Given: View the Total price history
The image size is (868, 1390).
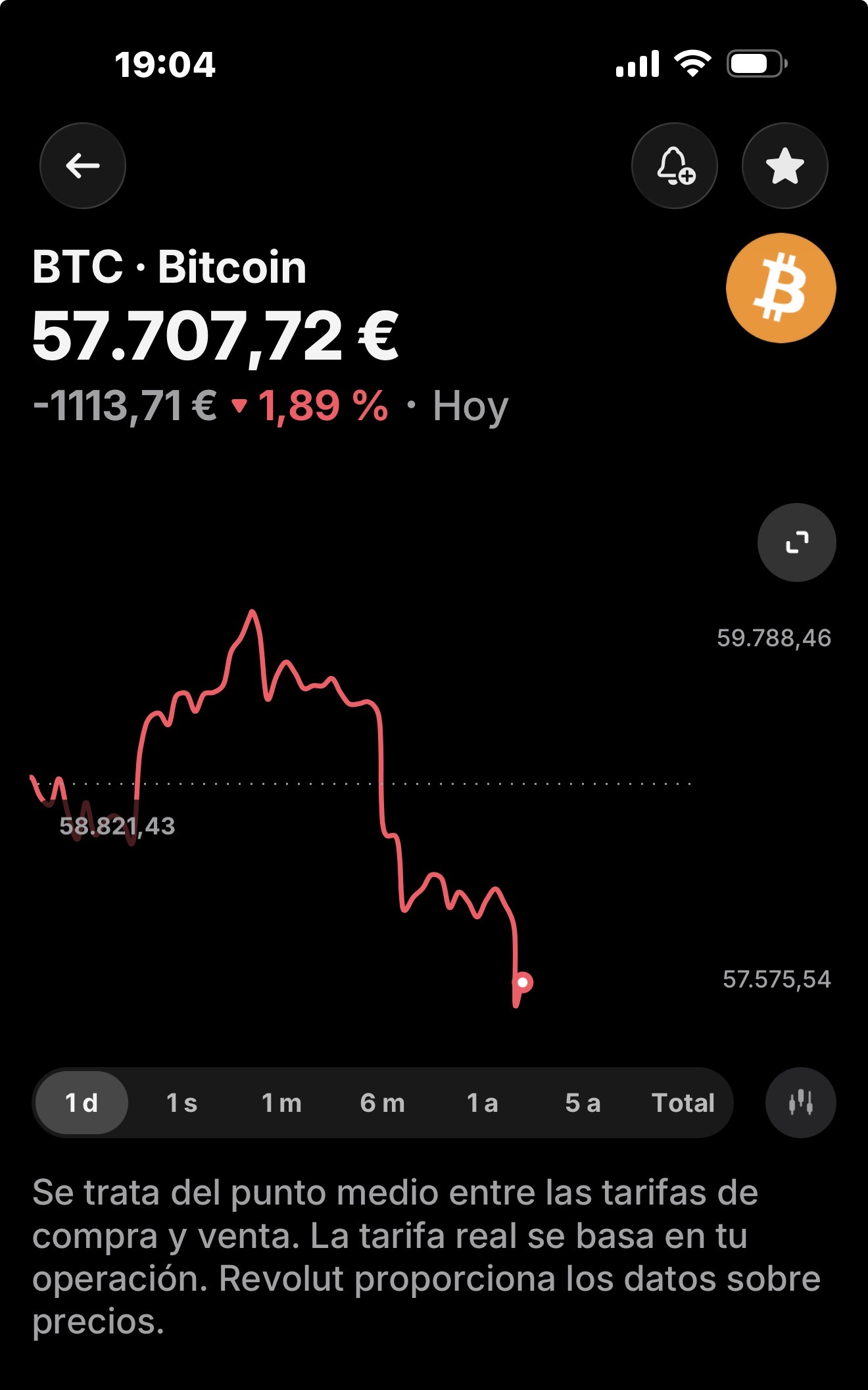Looking at the screenshot, I should tap(683, 1103).
